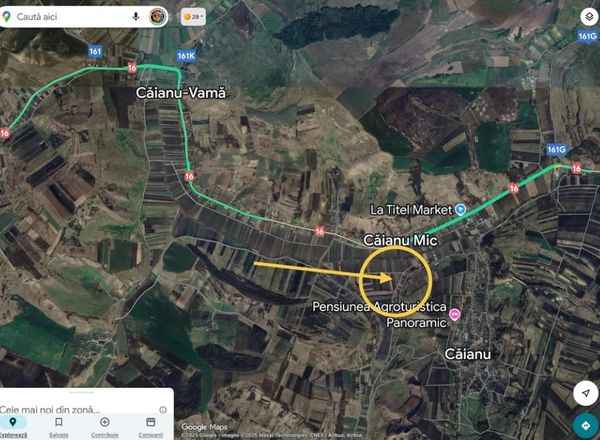600x440 pixels.
Task: Start directions with the blue navigation button
Action: pyautogui.click(x=583, y=425)
